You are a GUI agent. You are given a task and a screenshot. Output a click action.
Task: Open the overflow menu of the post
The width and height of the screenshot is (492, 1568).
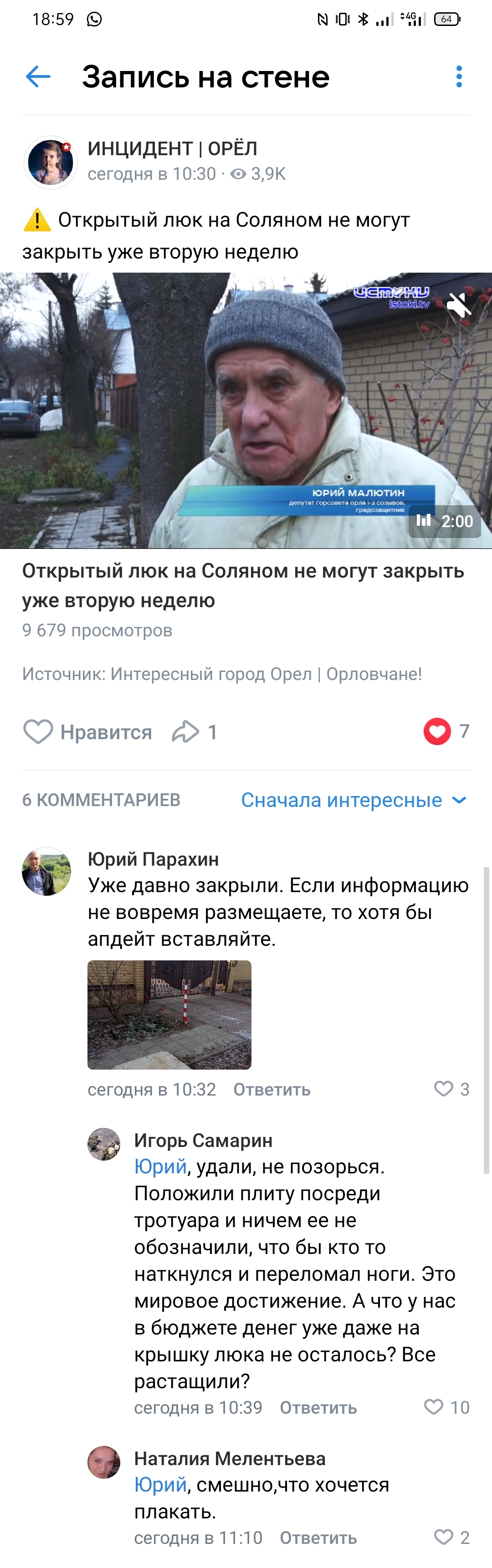pos(459,77)
